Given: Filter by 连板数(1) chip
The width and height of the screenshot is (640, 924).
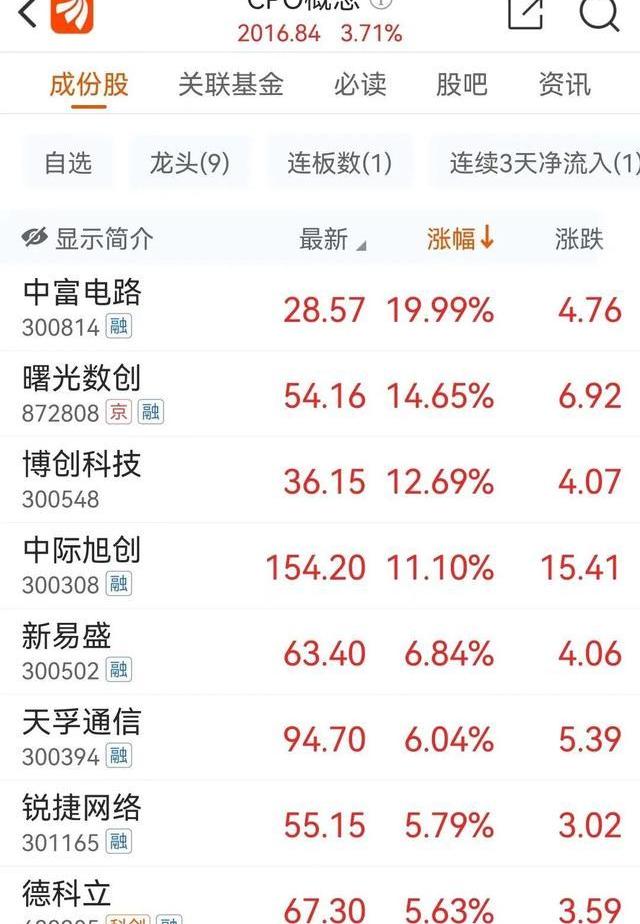Looking at the screenshot, I should [340, 163].
